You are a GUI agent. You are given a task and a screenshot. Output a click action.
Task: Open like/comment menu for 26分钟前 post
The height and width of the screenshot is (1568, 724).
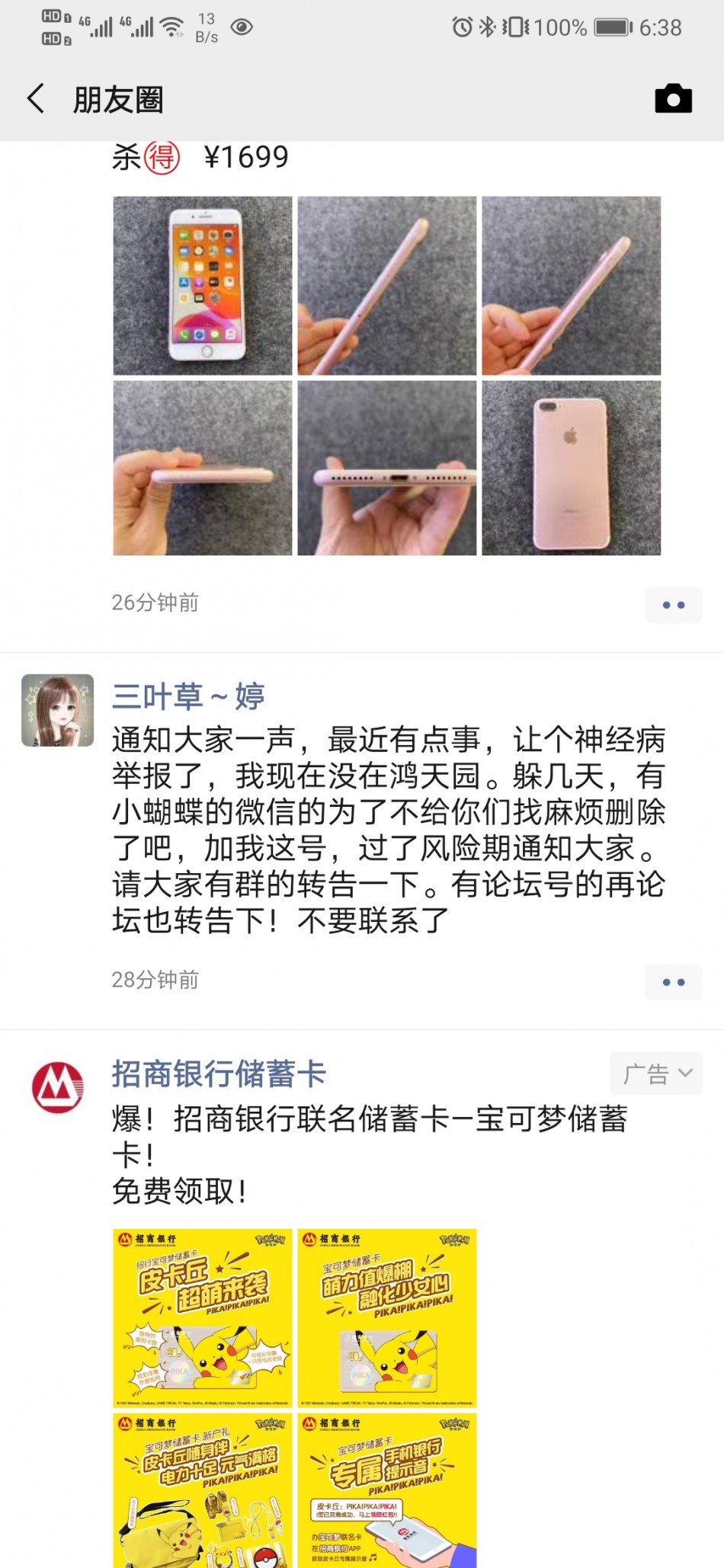pos(673,605)
